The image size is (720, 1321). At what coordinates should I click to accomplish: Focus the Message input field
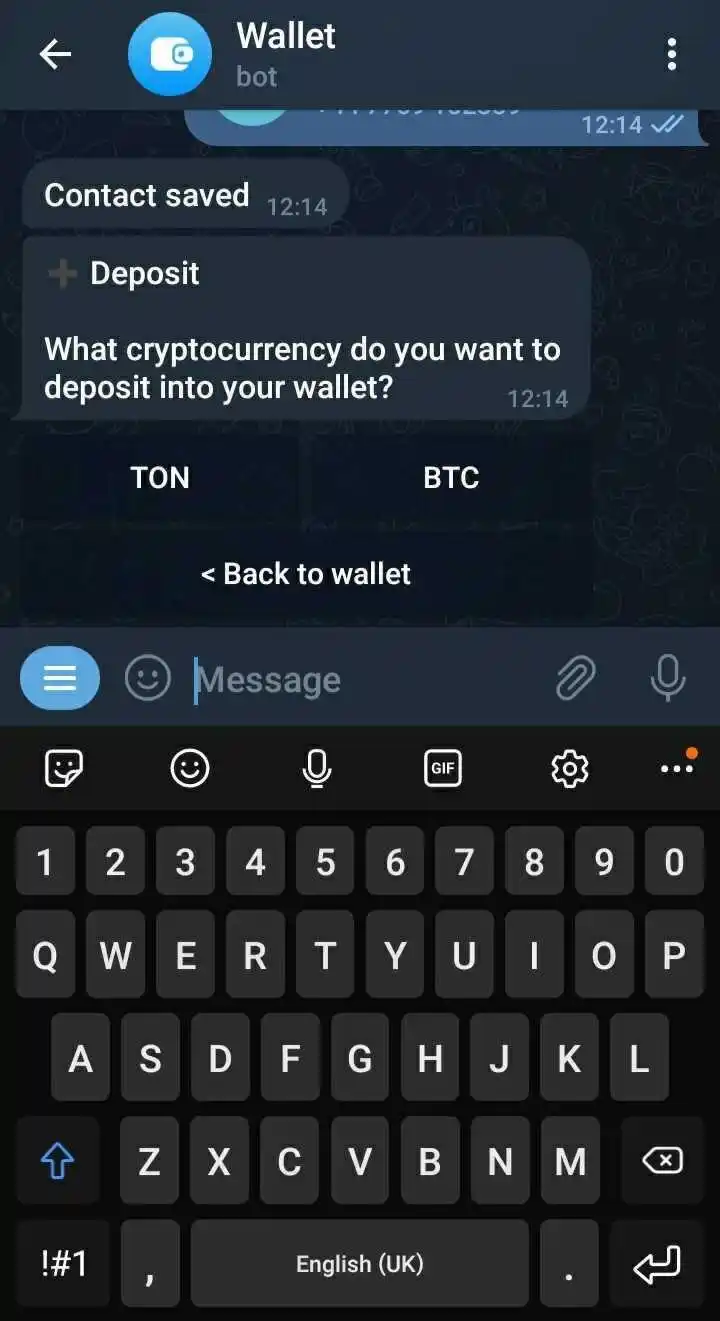point(300,678)
